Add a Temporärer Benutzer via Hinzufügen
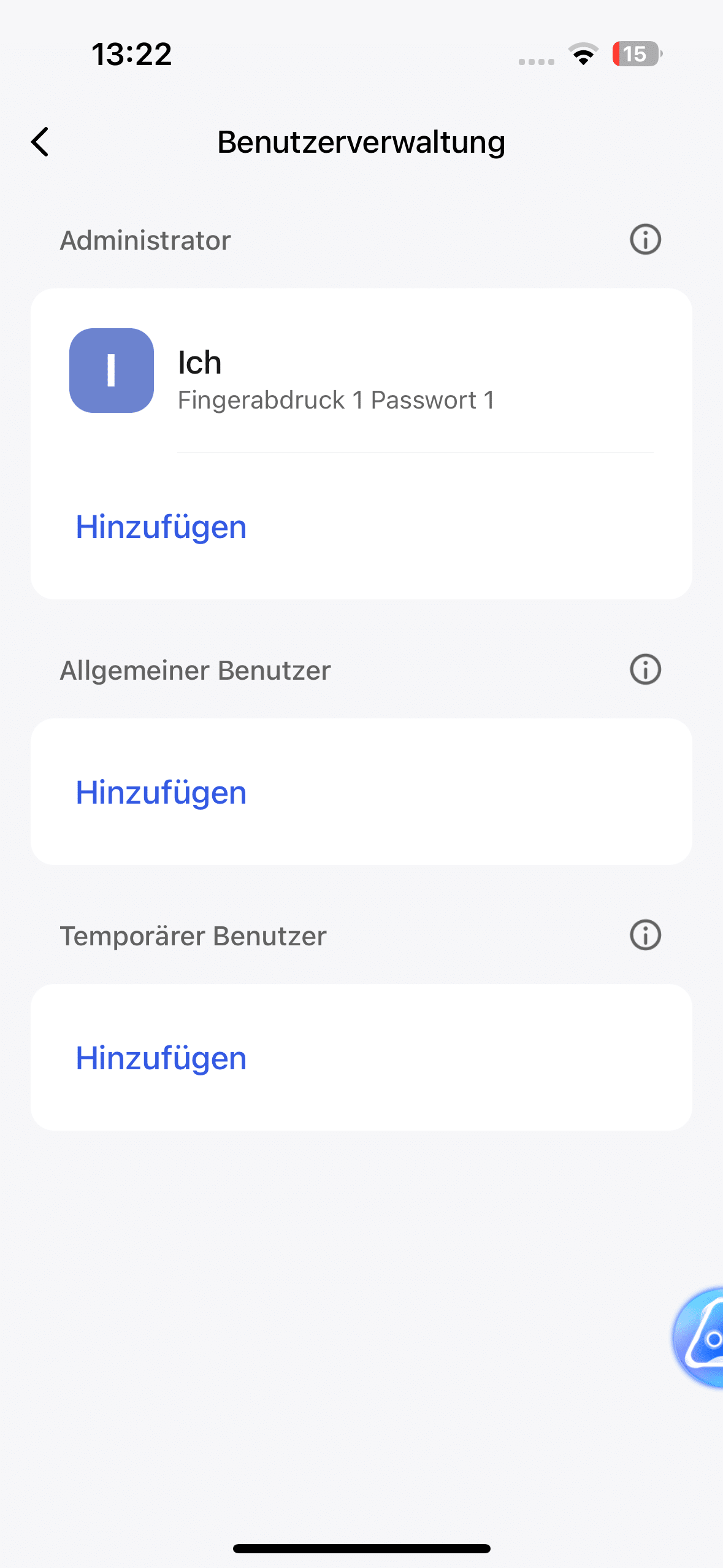723x1568 pixels. [161, 1058]
